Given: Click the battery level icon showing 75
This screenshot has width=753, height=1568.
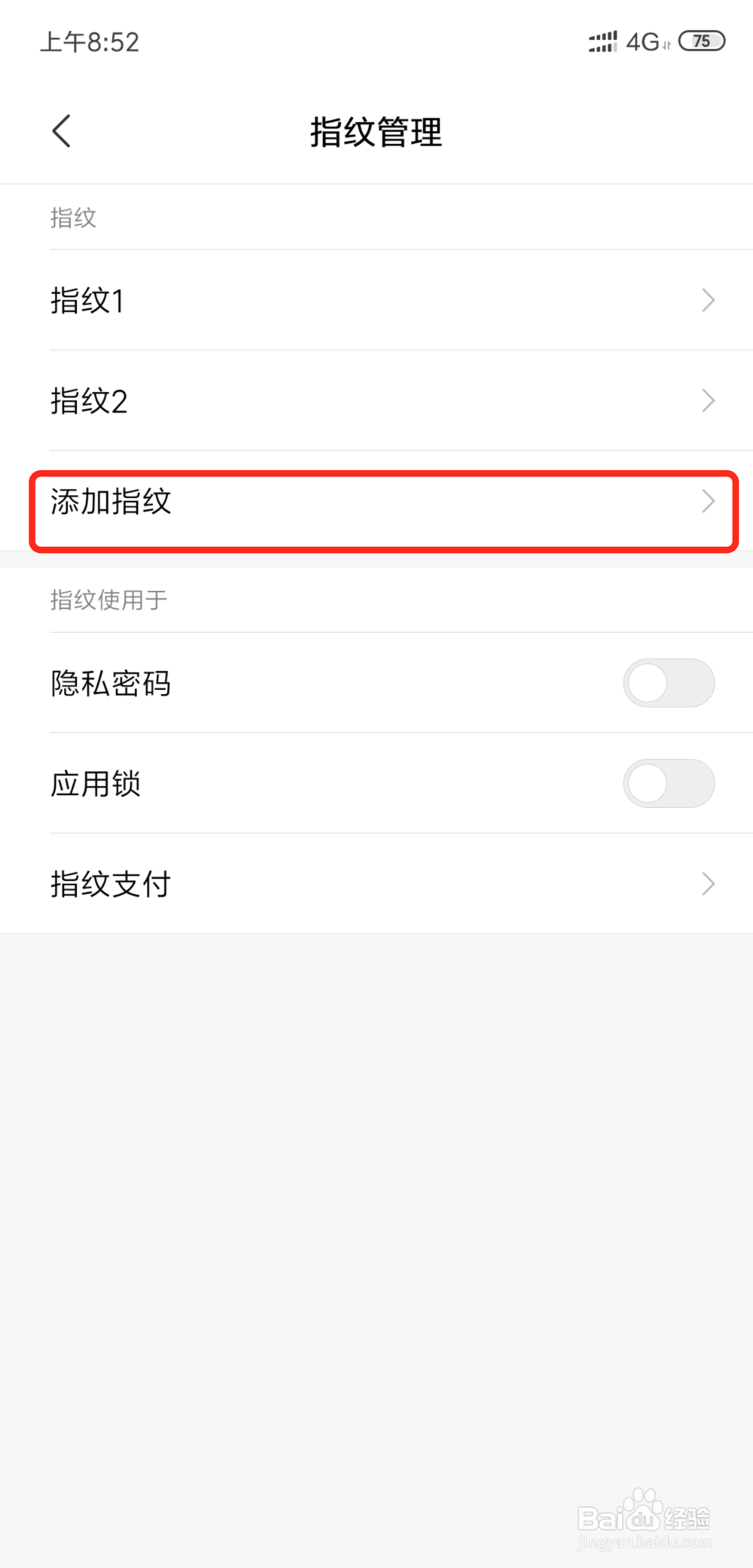Looking at the screenshot, I should (701, 41).
